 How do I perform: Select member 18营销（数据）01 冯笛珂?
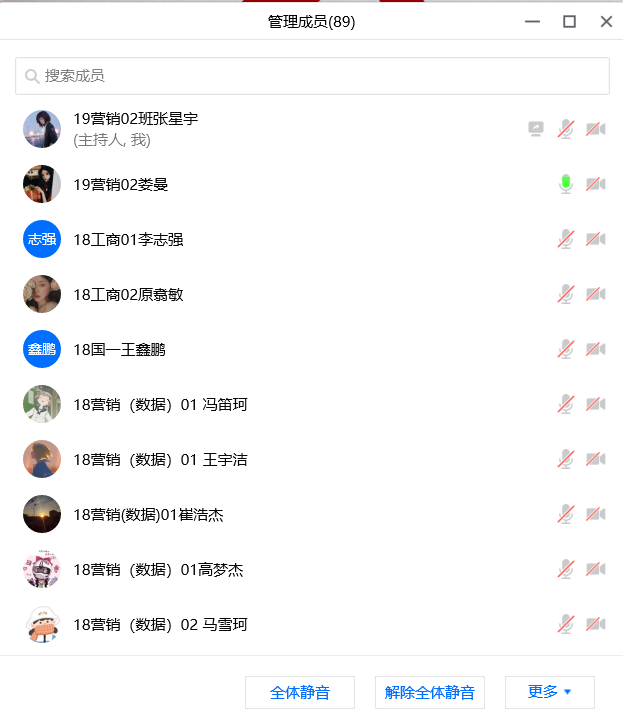tap(160, 404)
